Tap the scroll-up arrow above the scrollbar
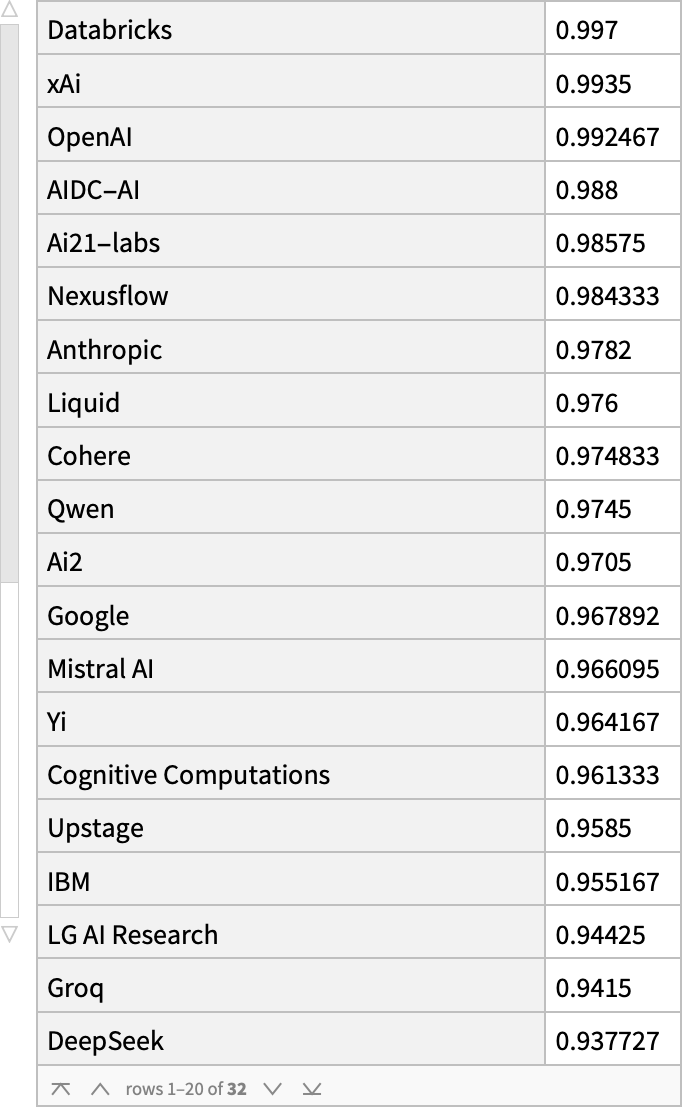Image resolution: width=684 pixels, height=1108 pixels. [x=10, y=11]
